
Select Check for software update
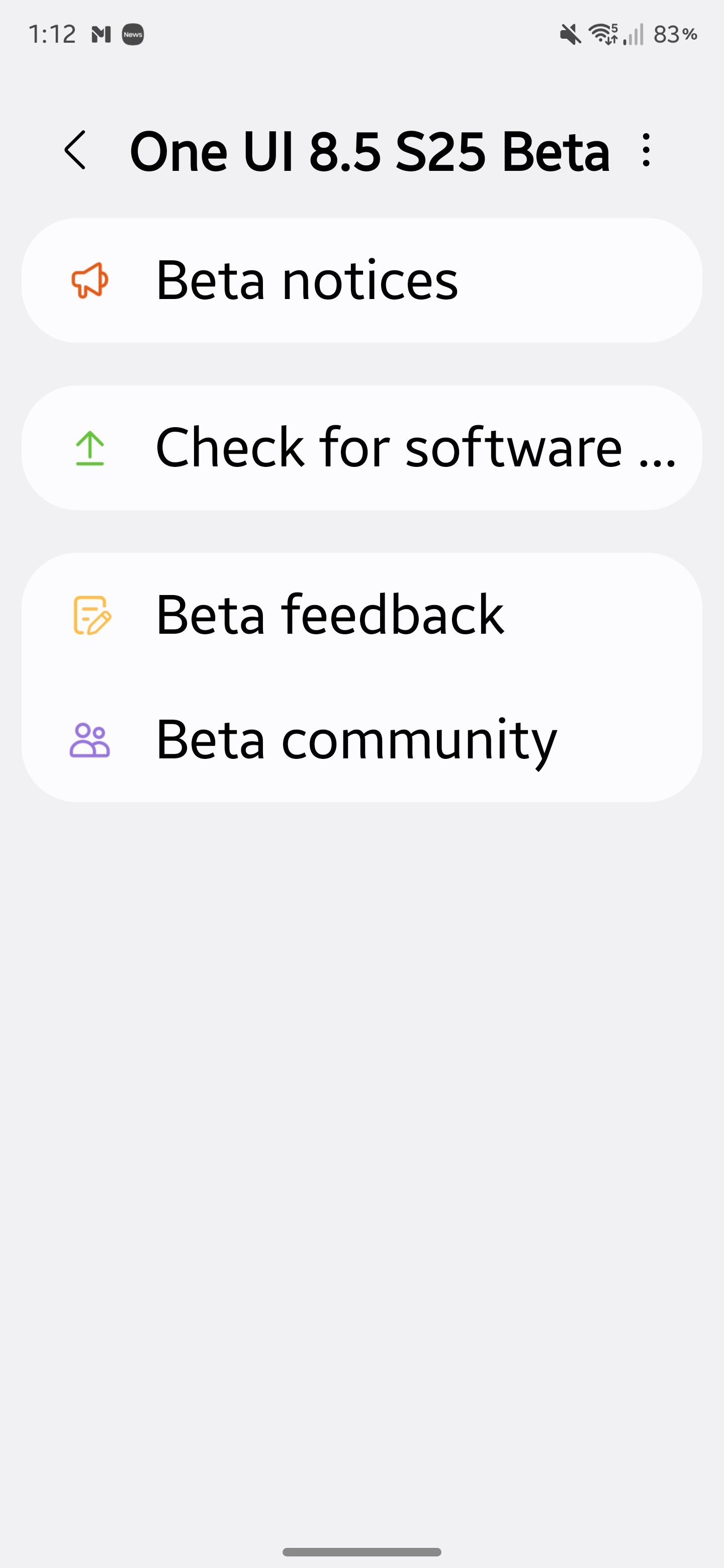coord(361,447)
